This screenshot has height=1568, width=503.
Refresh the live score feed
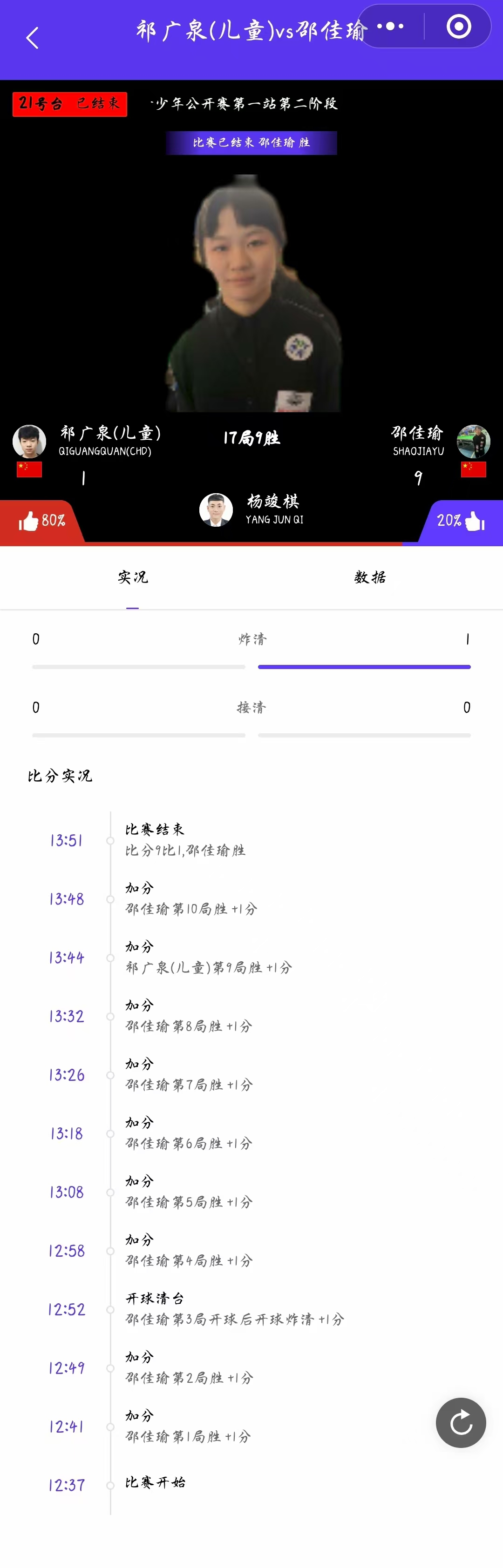(x=461, y=1422)
